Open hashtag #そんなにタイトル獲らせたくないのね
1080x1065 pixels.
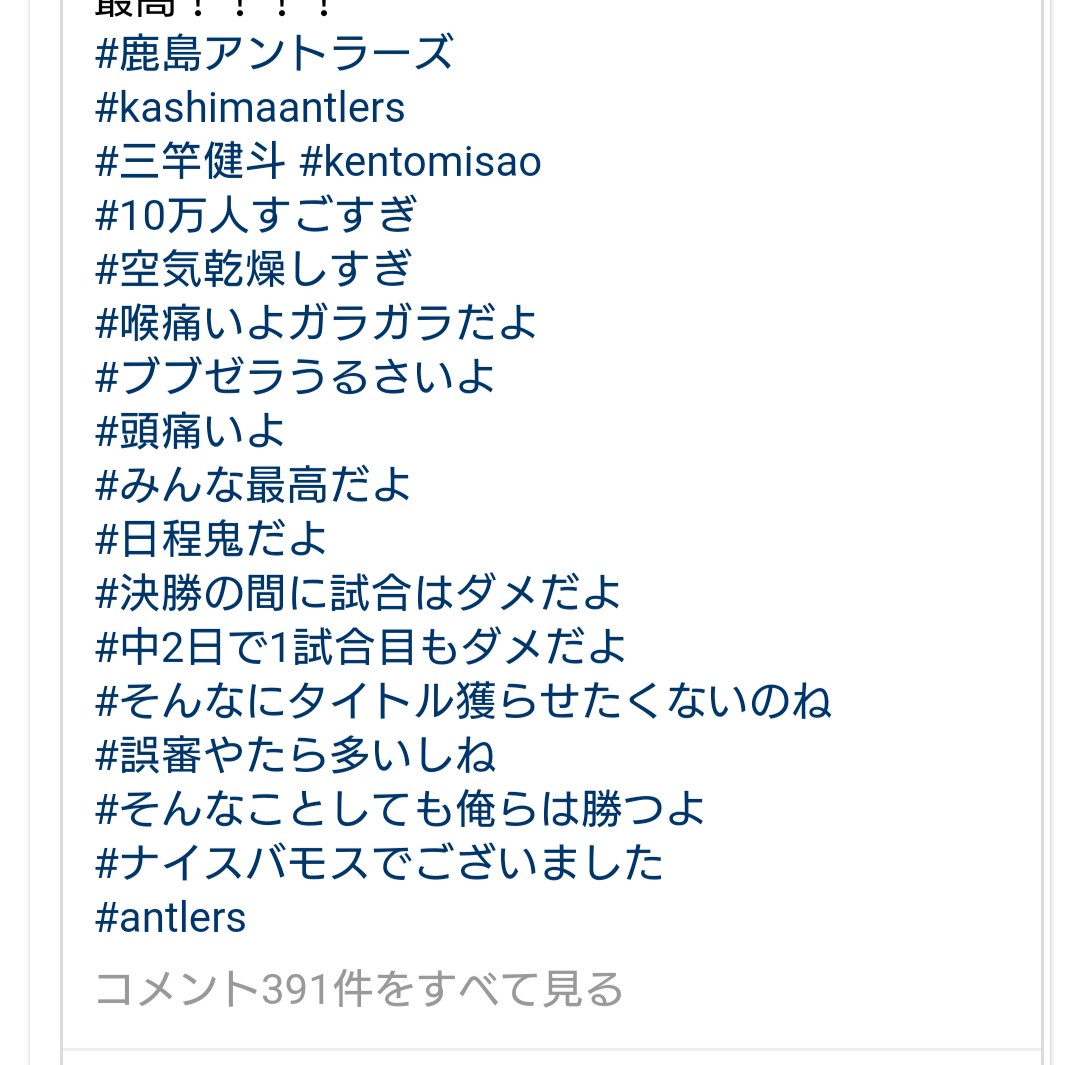[463, 701]
